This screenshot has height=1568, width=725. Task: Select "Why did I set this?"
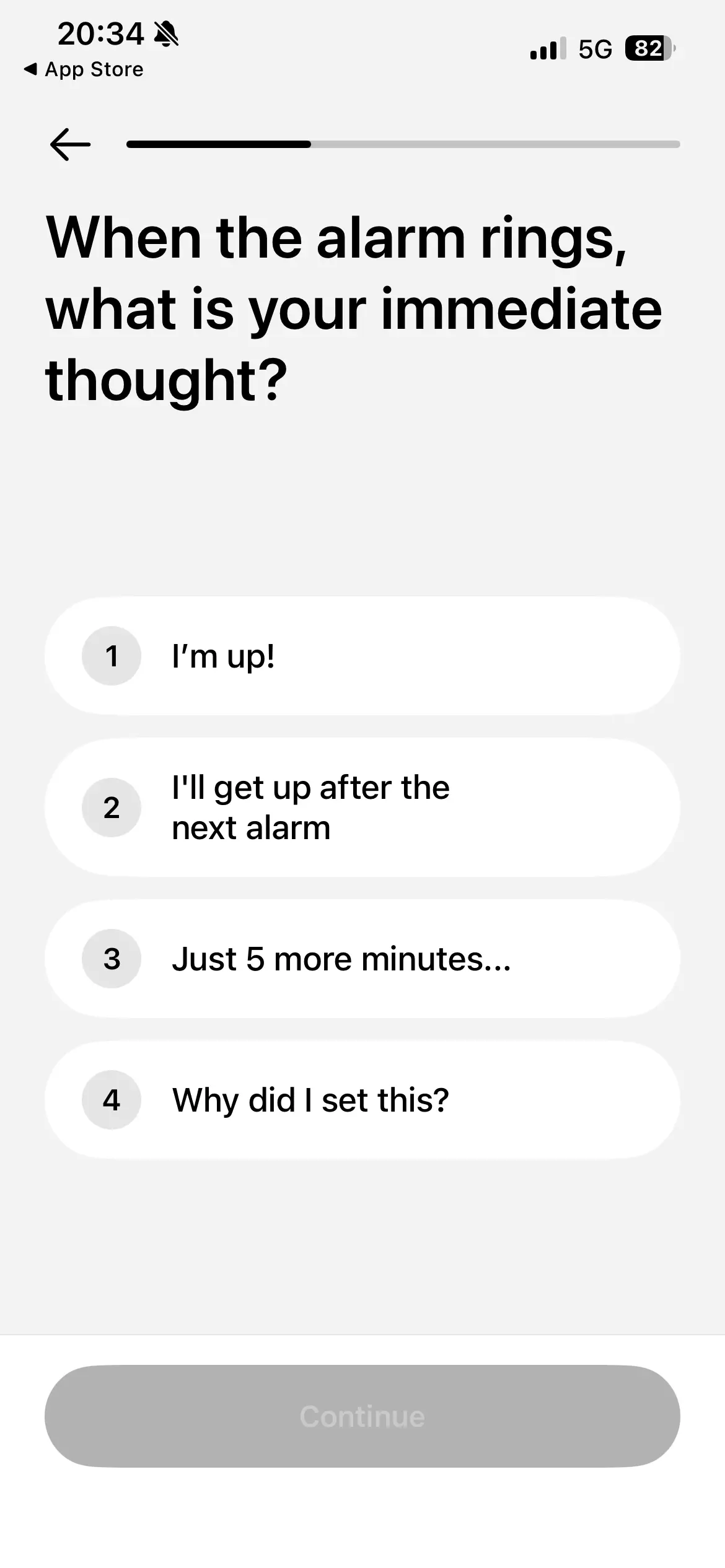pos(362,1099)
